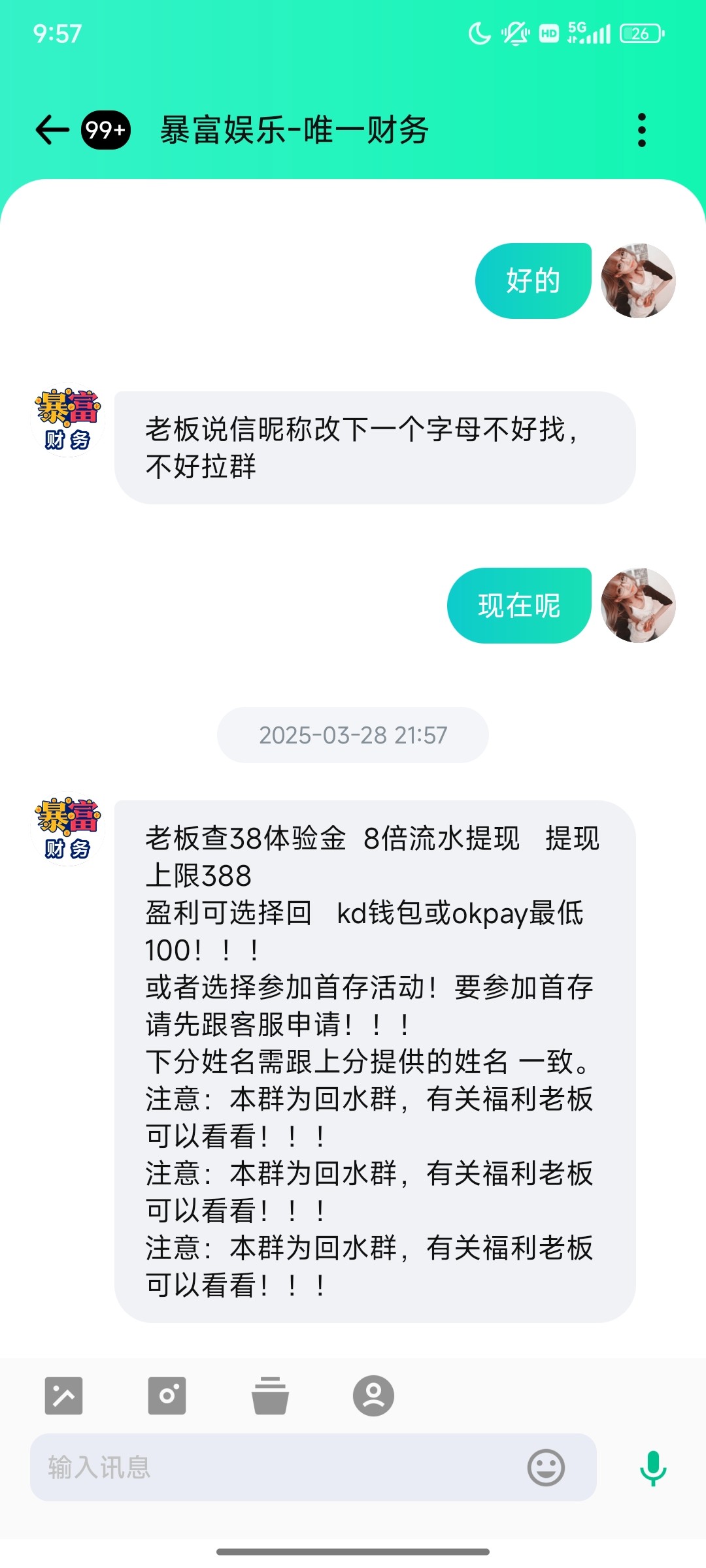Viewport: 706px width, 1568px height.
Task: Attach a picture from the gallery
Action: coord(63,1396)
